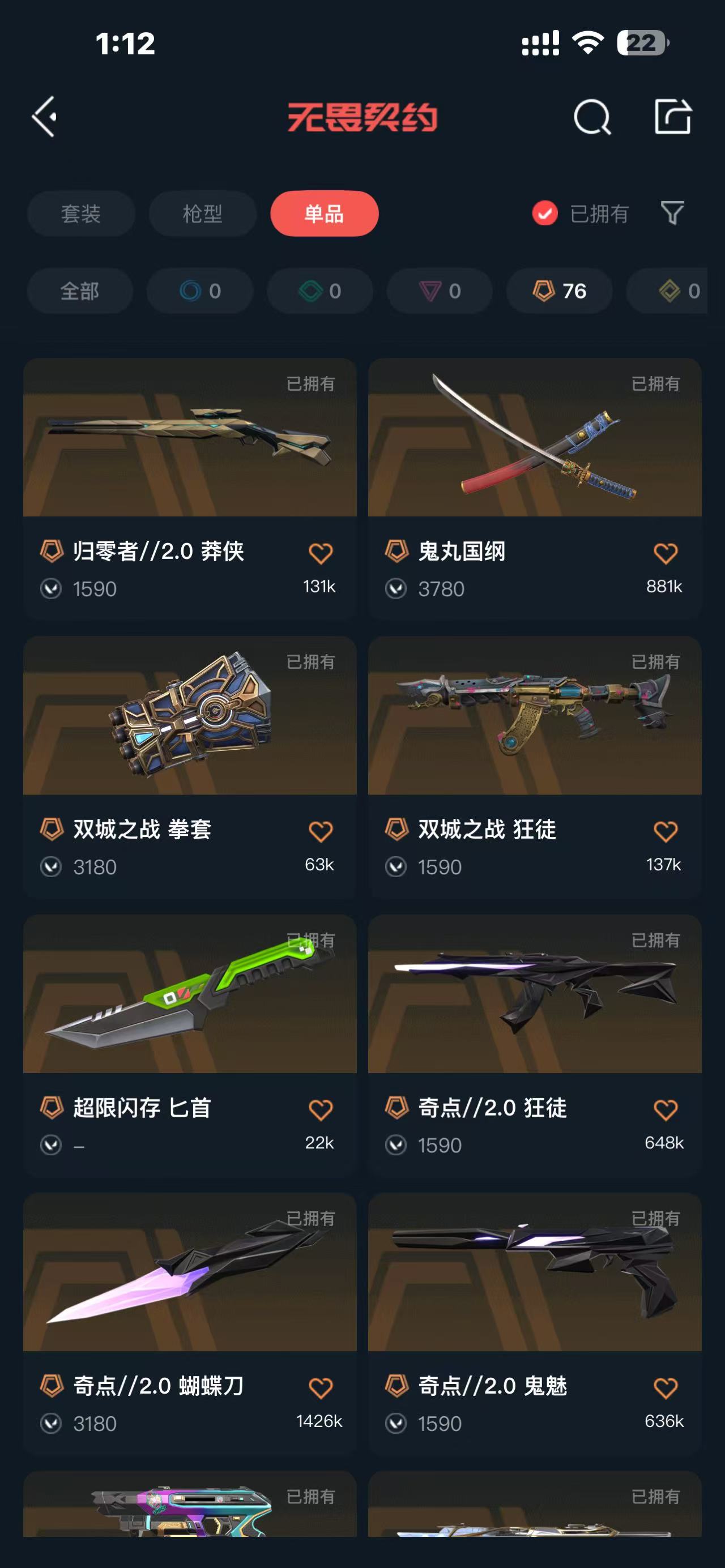This screenshot has height=1568, width=725.
Task: Select the 单品 tab
Action: 324,213
